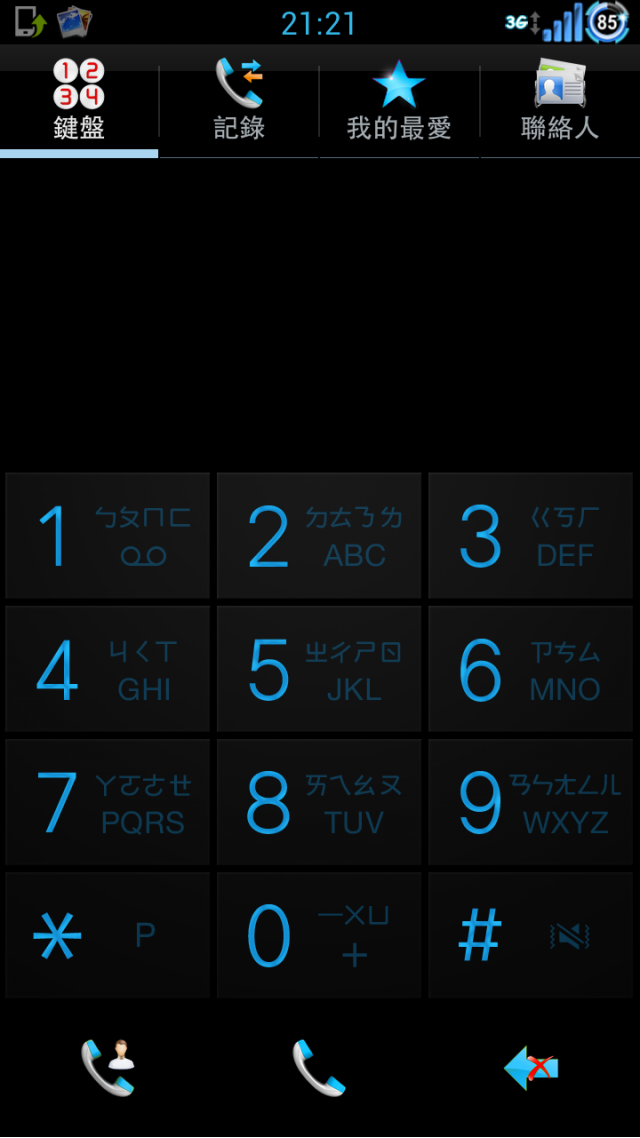Enter the star * key
Viewport: 640px width, 1138px height.
pos(108,935)
